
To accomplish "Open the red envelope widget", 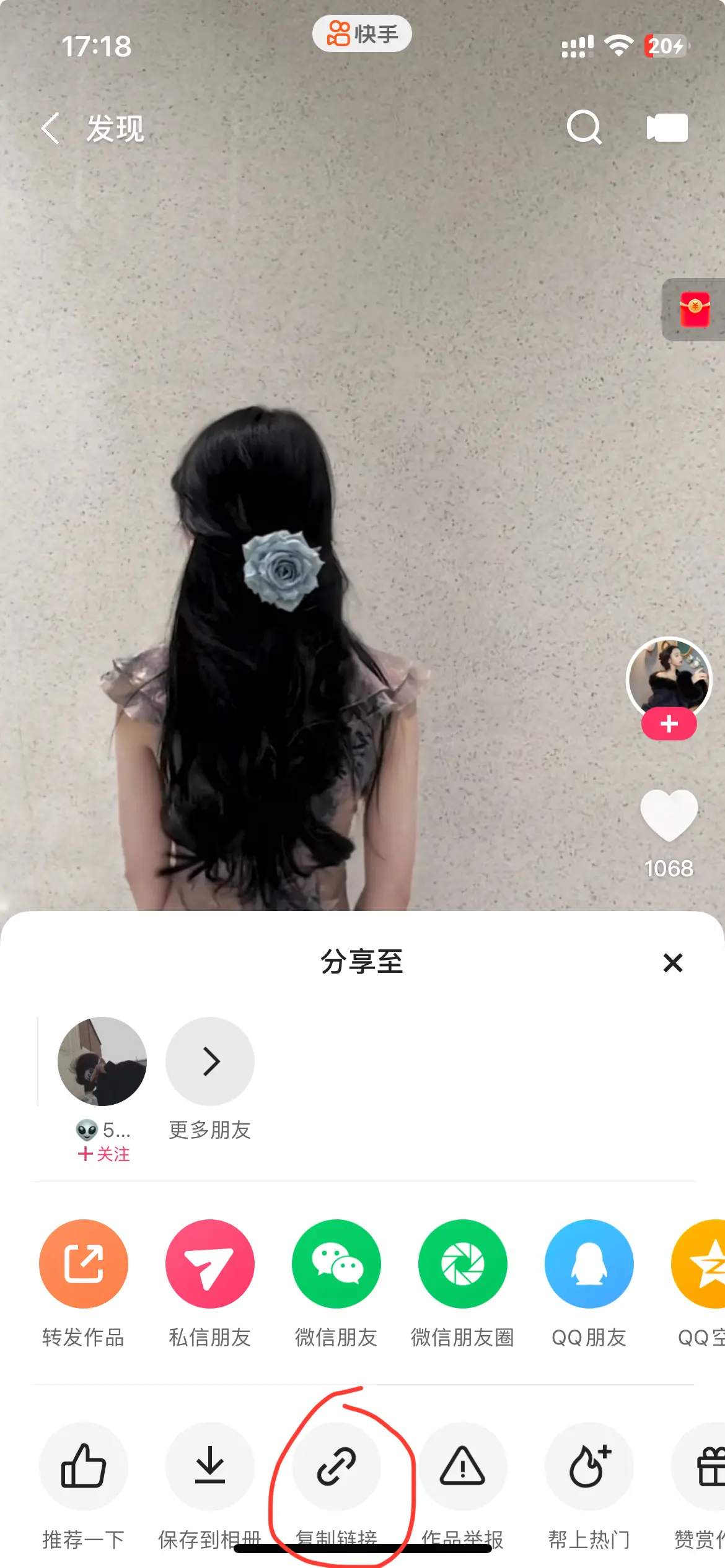I will point(695,309).
